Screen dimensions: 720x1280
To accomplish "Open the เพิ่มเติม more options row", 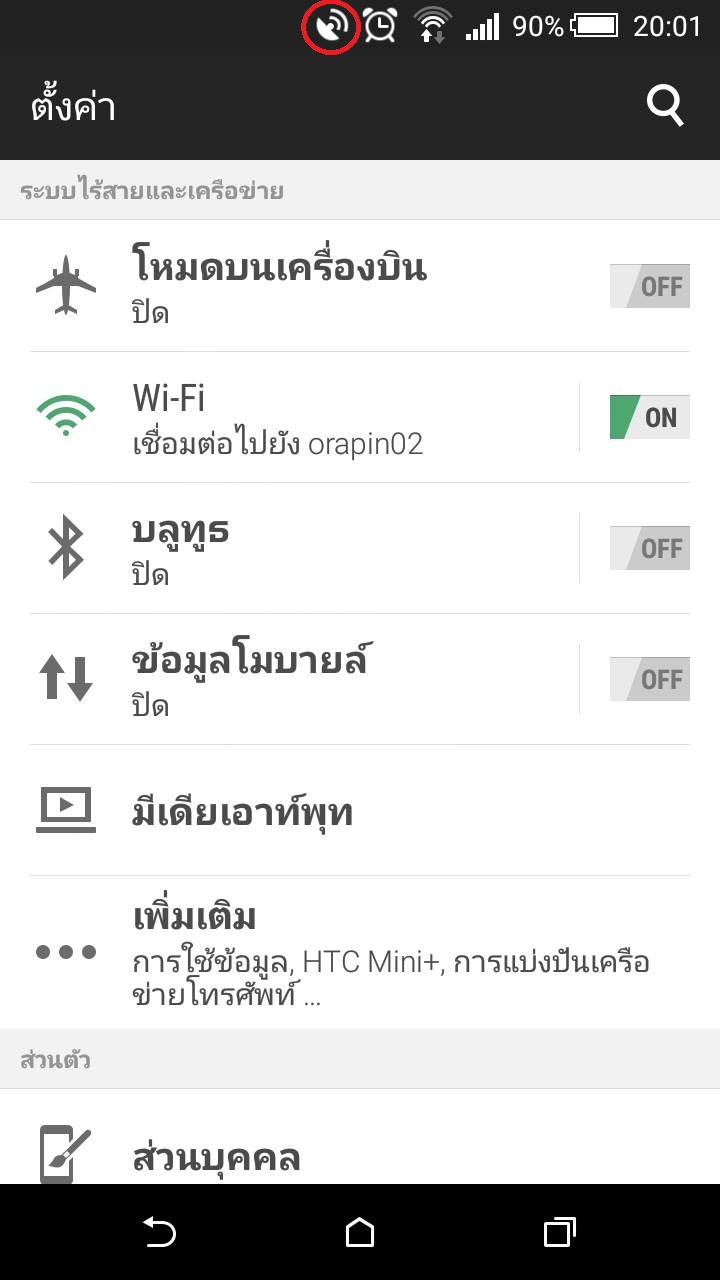I will tap(360, 952).
